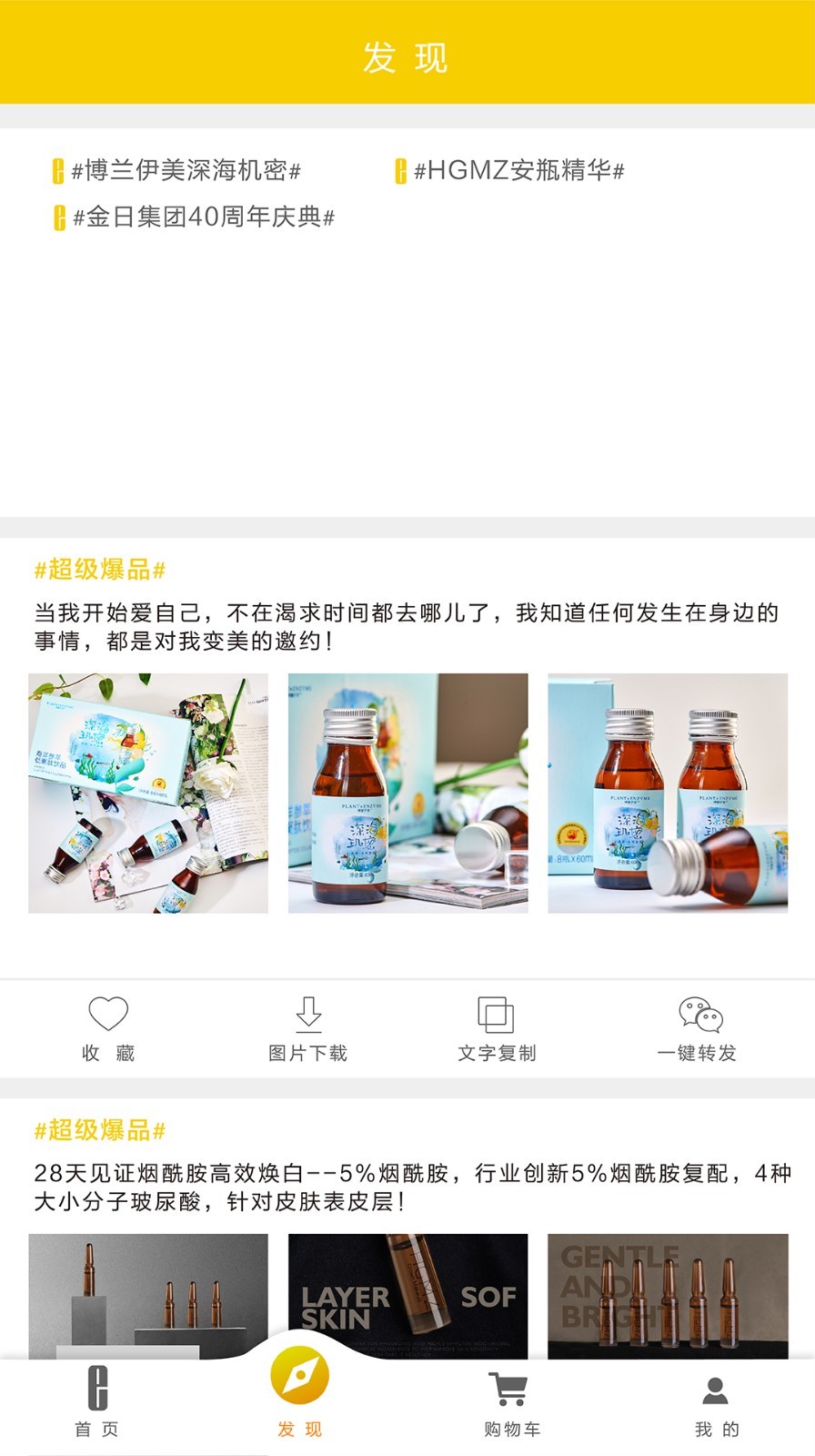View the three amber bottles photo
Screen dimensions: 815x1456
point(667,793)
